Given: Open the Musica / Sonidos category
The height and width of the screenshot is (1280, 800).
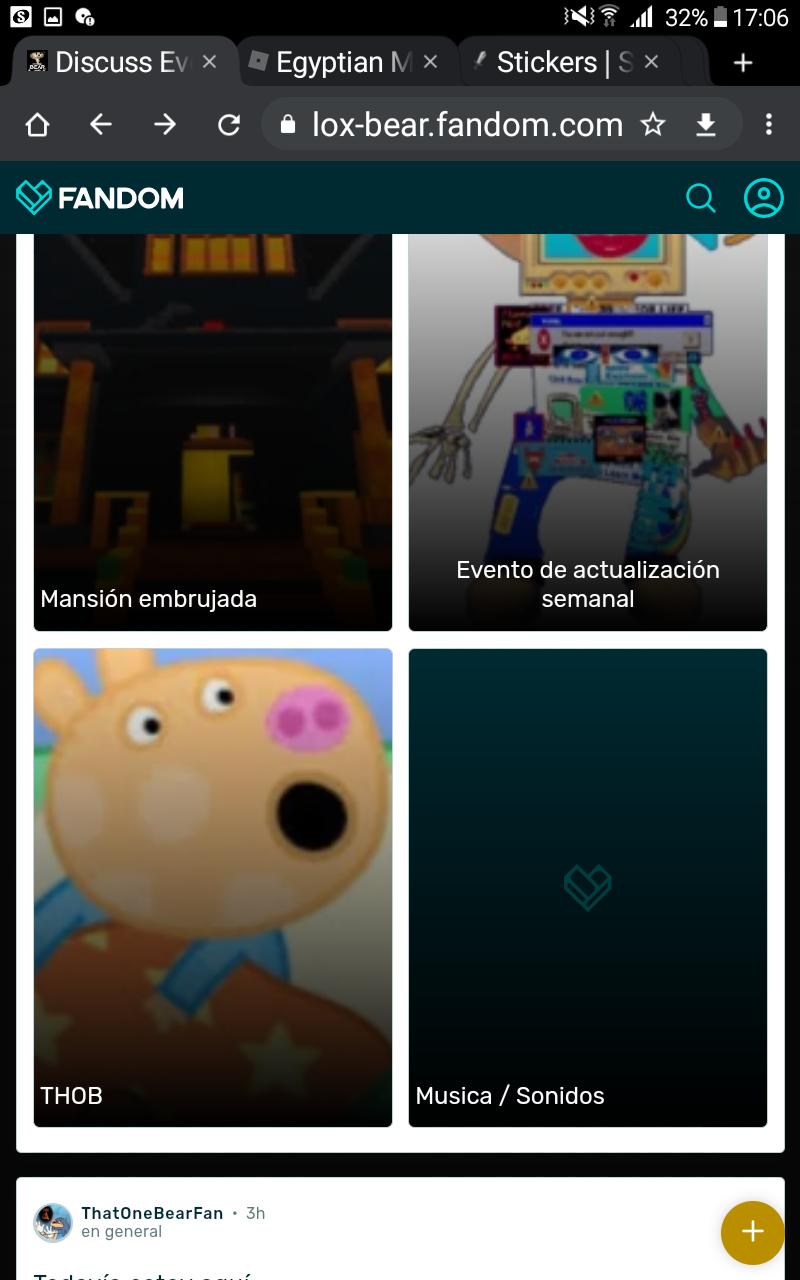Looking at the screenshot, I should [x=588, y=887].
